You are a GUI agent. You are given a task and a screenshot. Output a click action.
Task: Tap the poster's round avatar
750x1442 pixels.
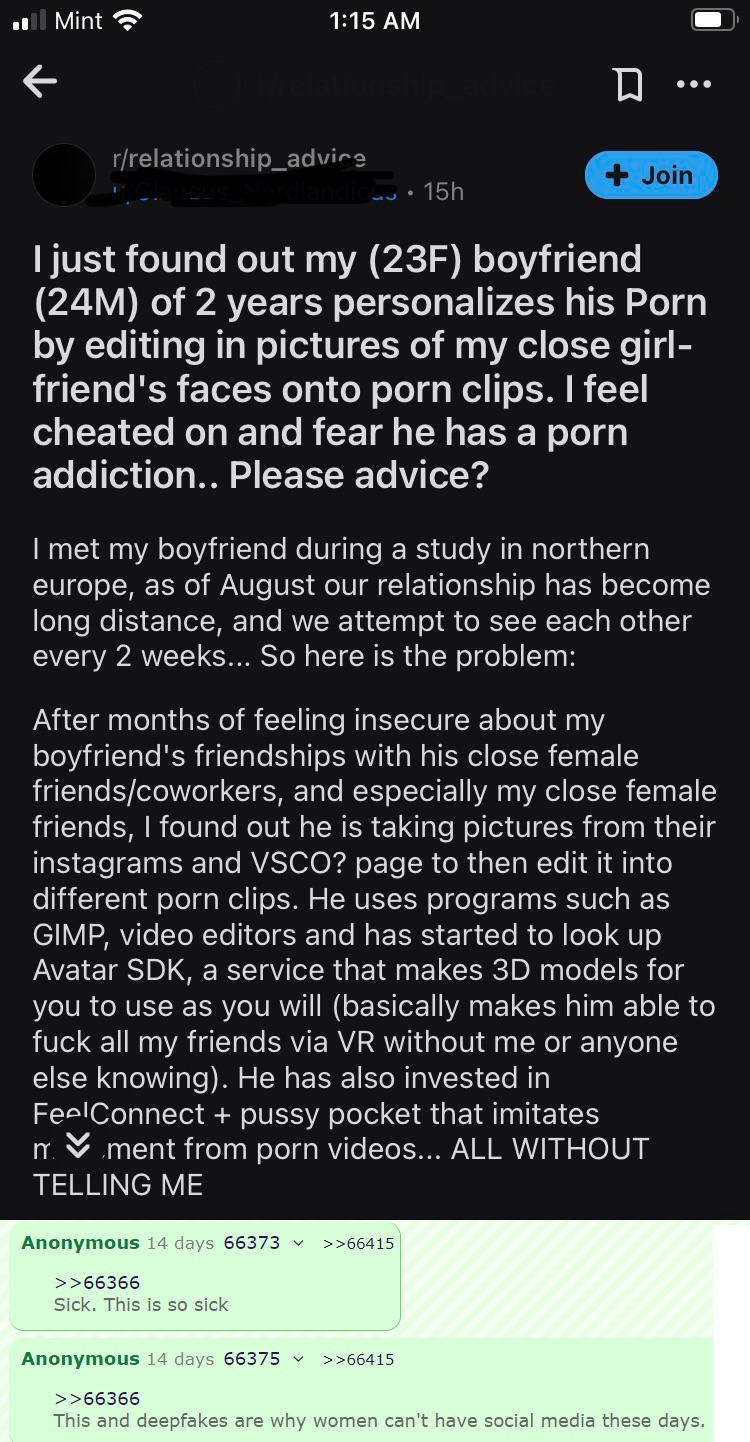[64, 174]
